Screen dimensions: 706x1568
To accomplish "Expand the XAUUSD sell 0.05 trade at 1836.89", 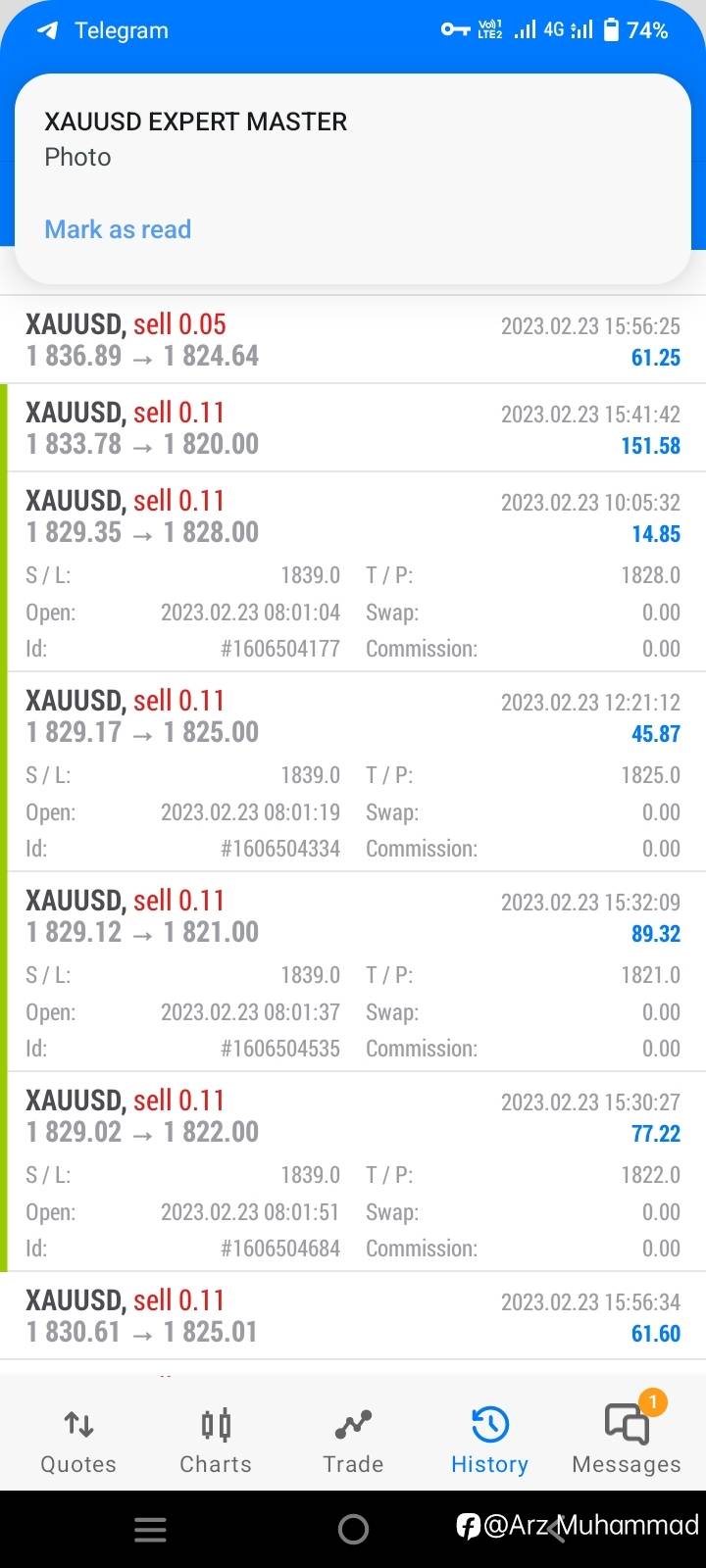I will click(x=353, y=340).
